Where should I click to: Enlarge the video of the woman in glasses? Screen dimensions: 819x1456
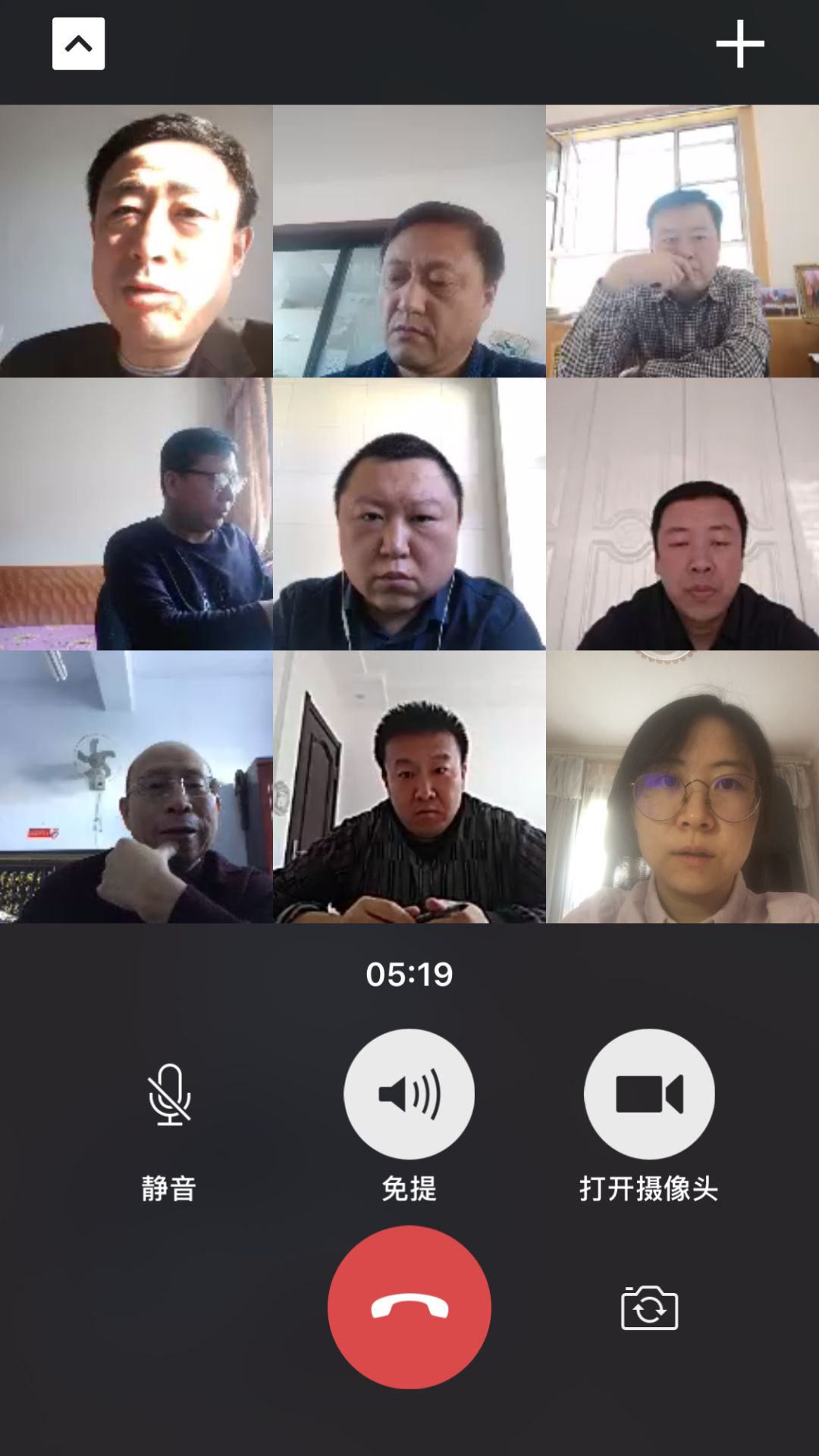[x=682, y=787]
